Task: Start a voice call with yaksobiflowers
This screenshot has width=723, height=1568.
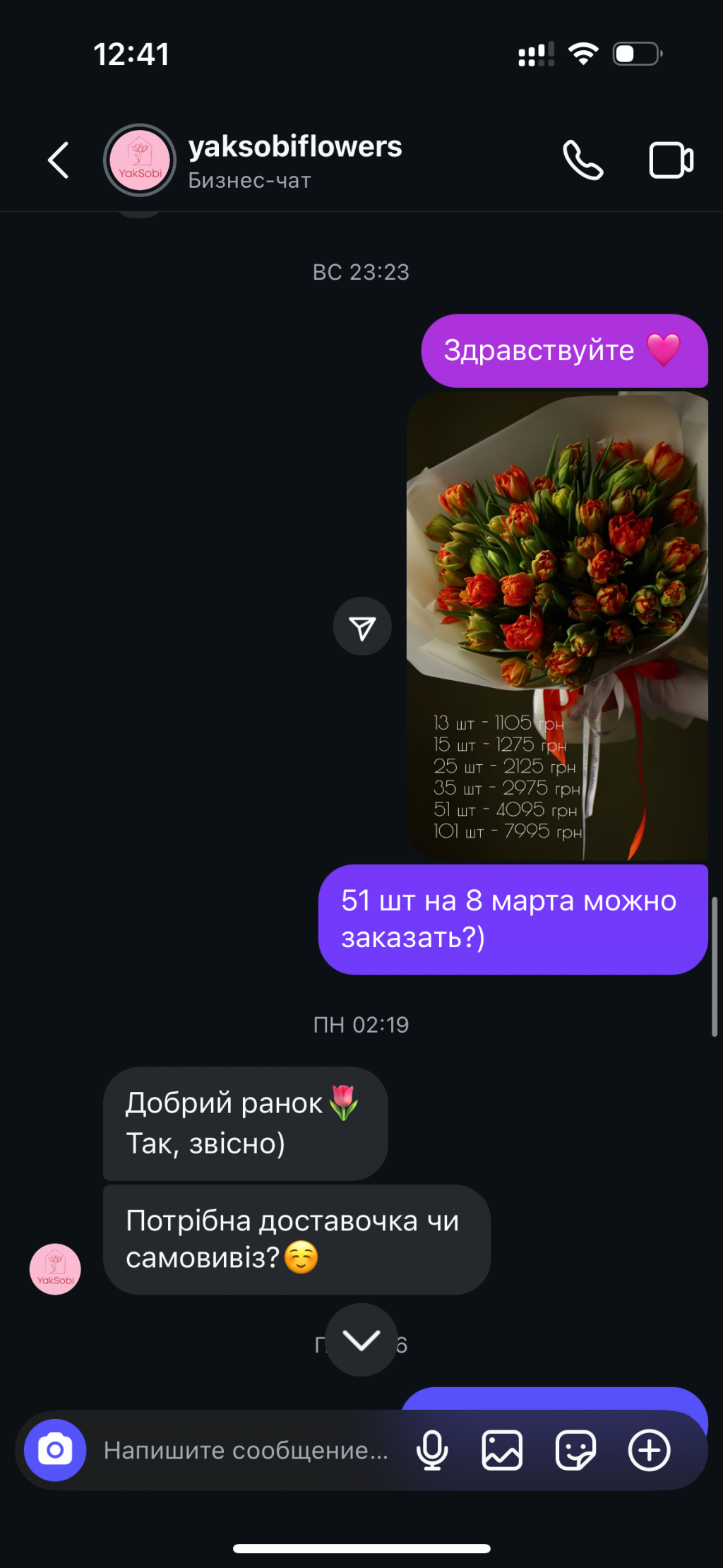Action: pyautogui.click(x=582, y=160)
